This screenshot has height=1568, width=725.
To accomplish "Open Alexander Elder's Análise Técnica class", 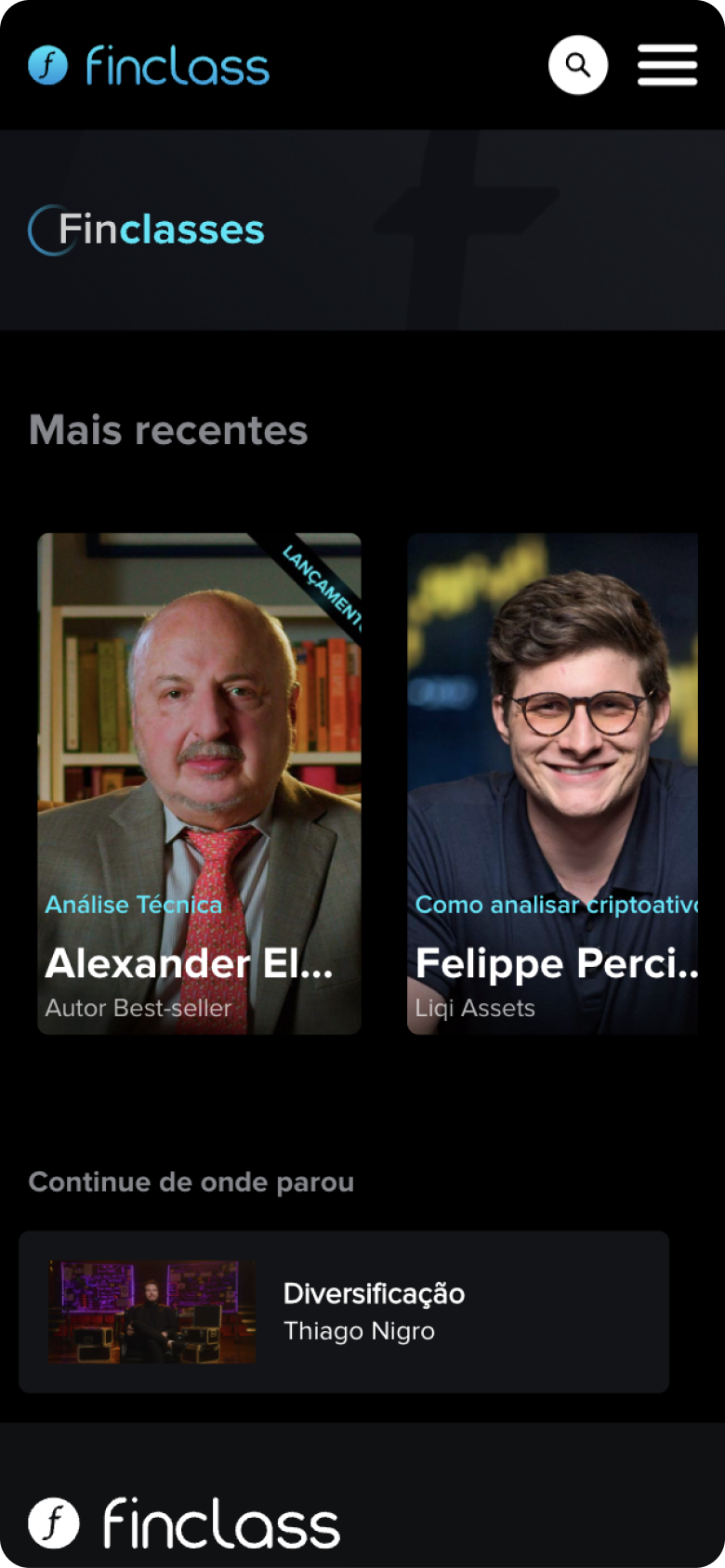I will pyautogui.click(x=199, y=783).
